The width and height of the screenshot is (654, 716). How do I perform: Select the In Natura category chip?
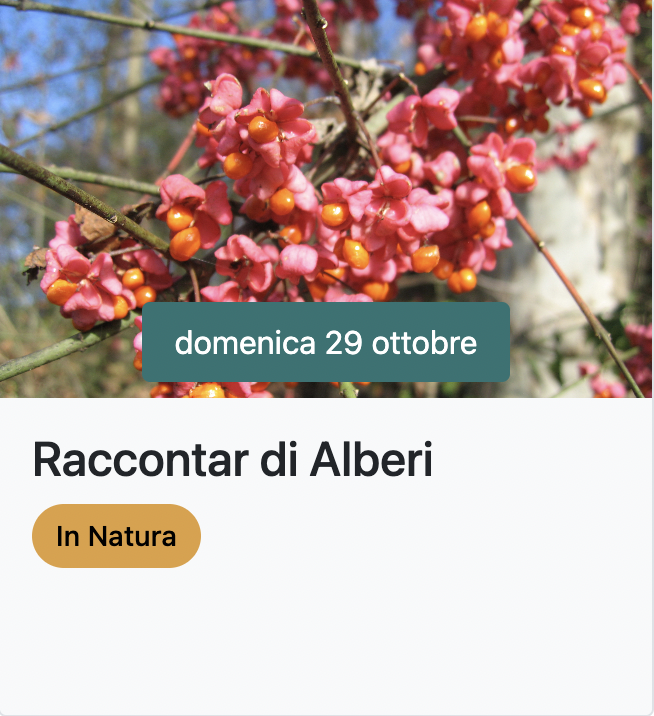(x=116, y=536)
